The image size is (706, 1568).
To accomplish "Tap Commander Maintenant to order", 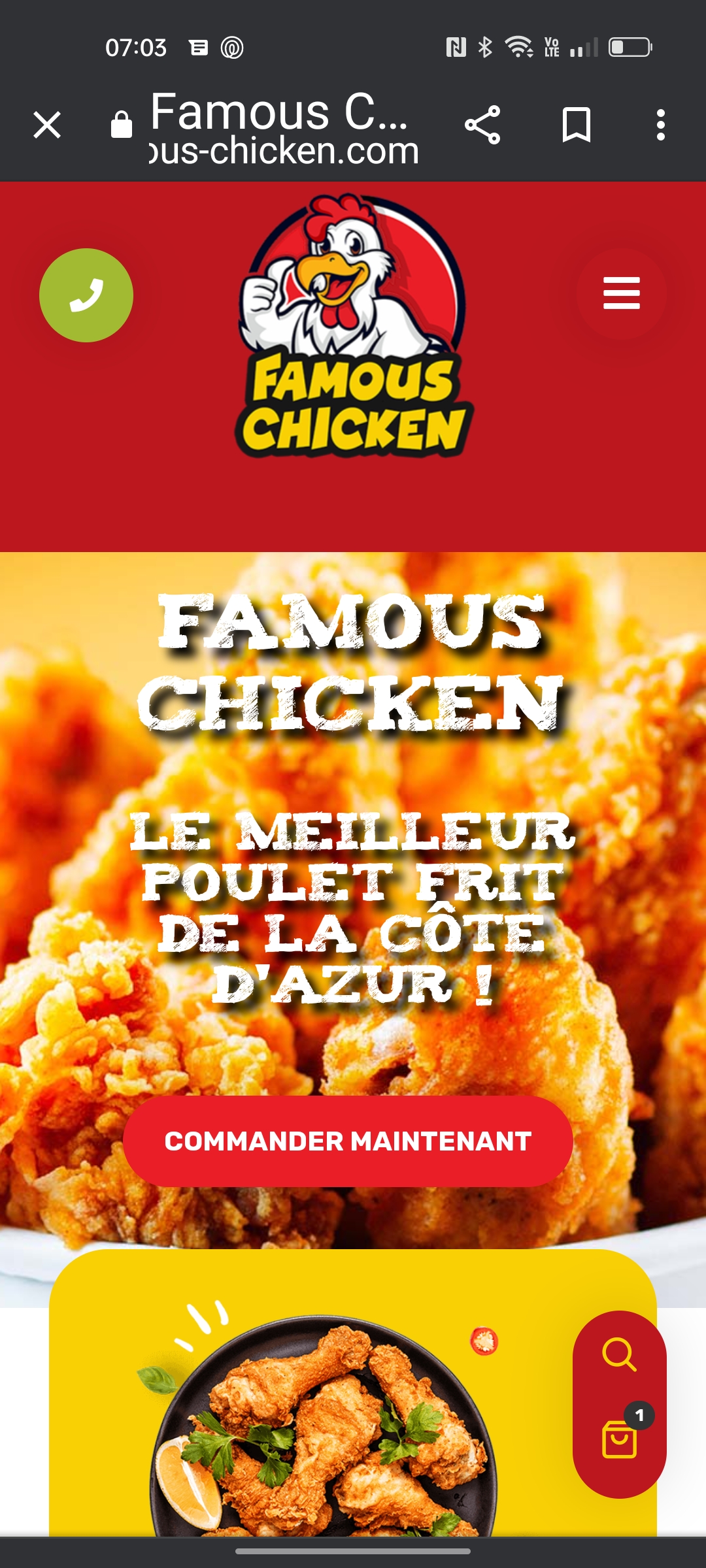I will coord(348,1141).
